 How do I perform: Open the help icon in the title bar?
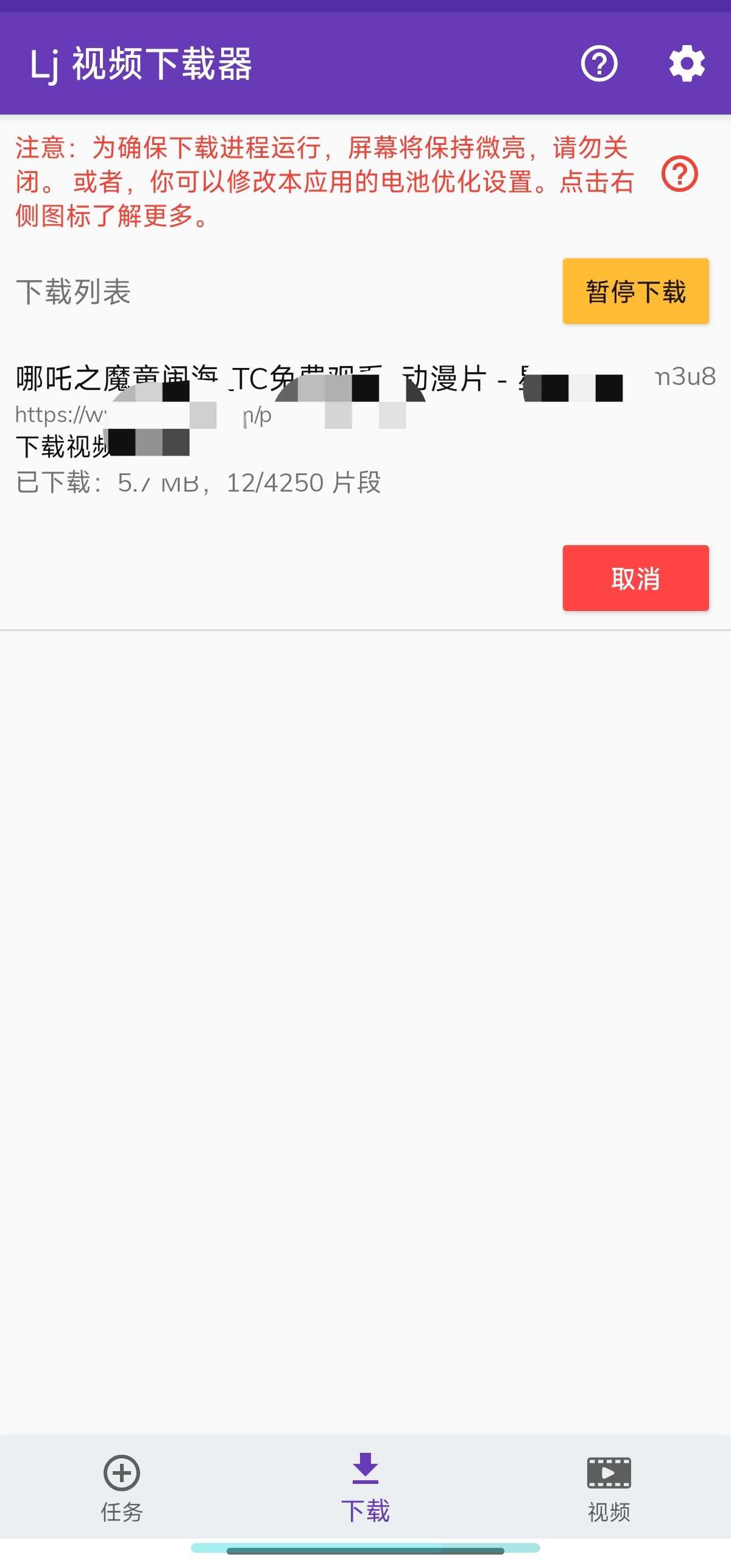click(x=599, y=63)
